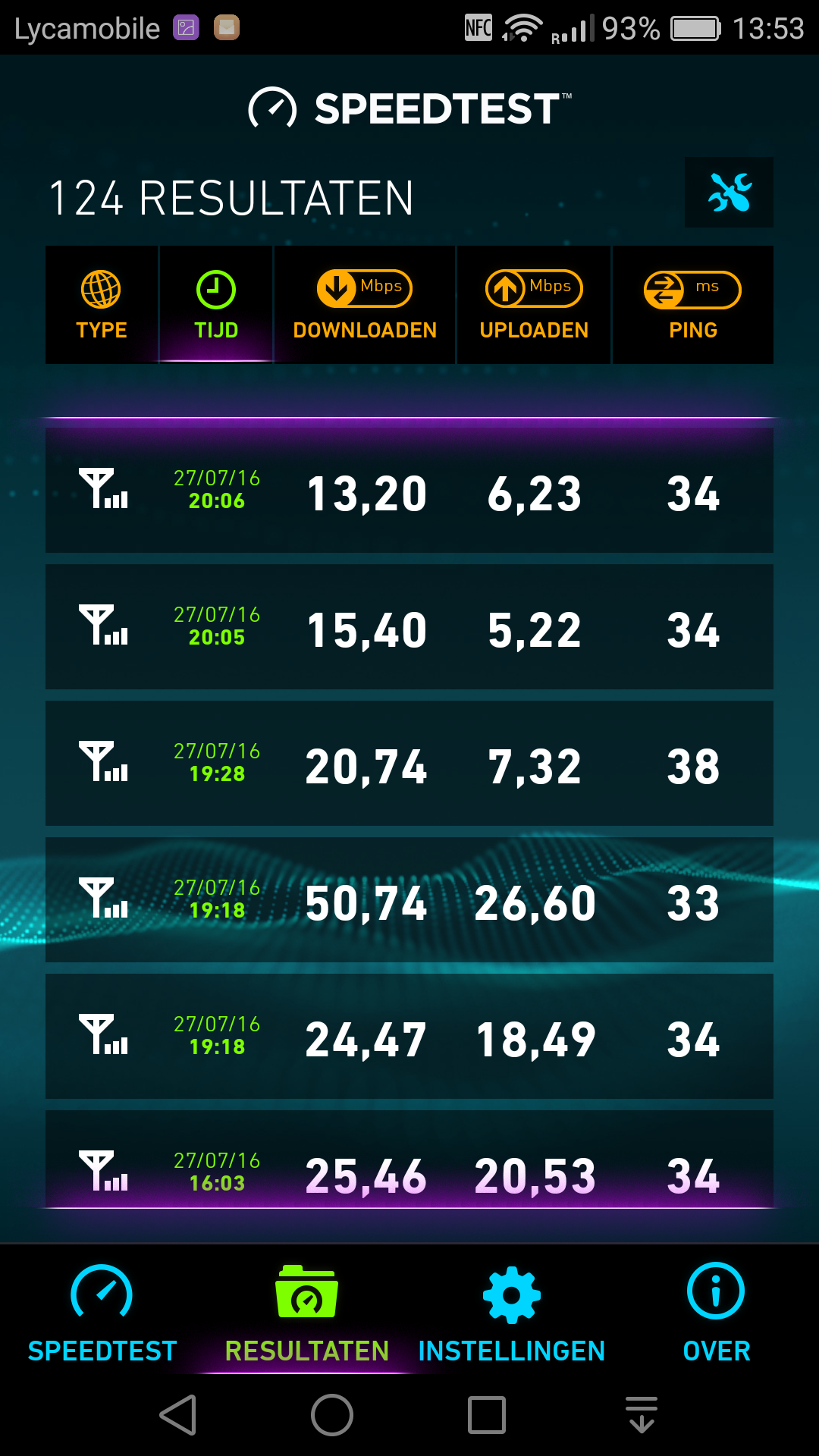
Task: Open the tools wrench icon
Action: (x=729, y=193)
